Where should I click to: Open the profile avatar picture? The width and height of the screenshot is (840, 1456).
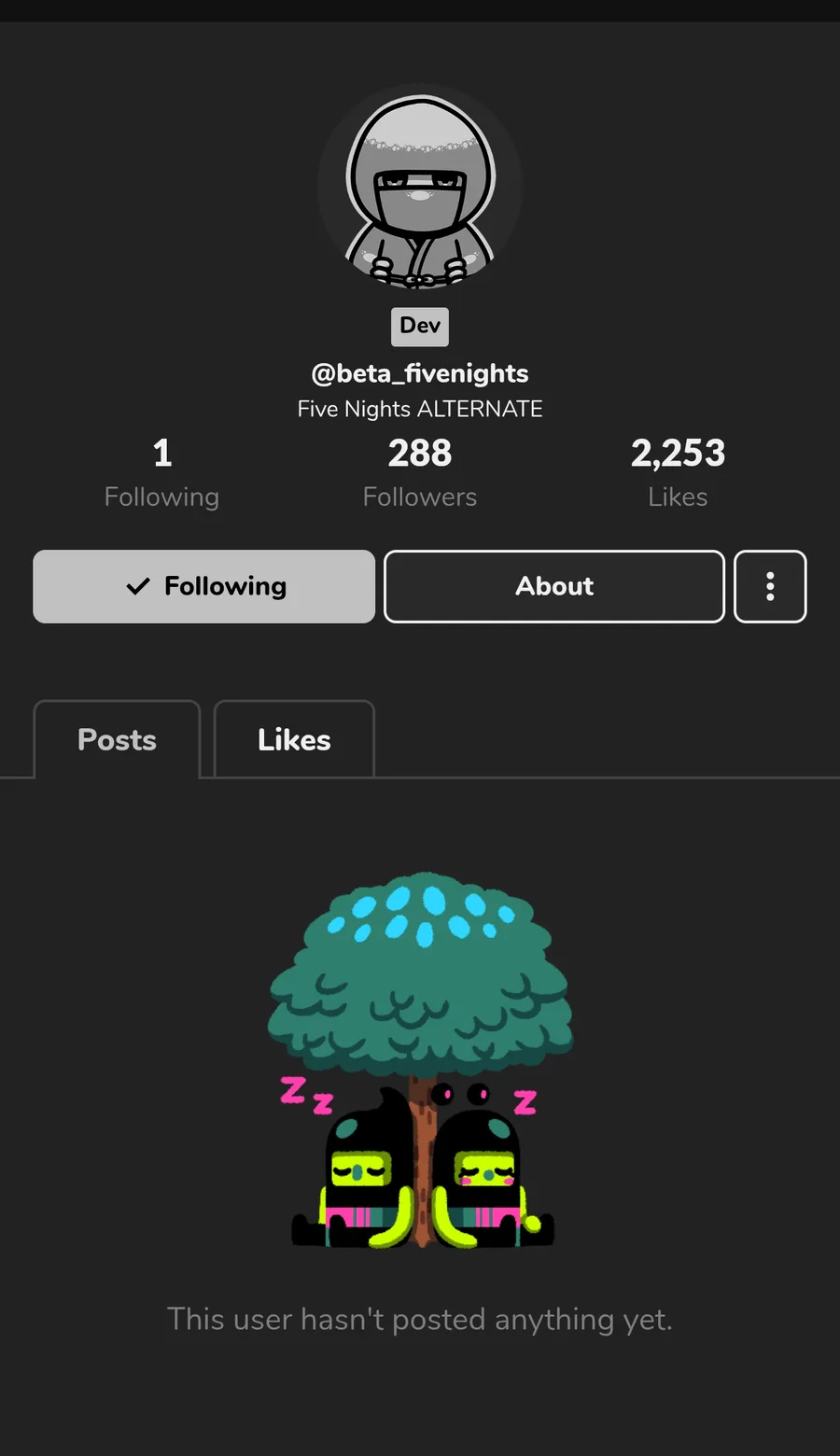pos(420,188)
